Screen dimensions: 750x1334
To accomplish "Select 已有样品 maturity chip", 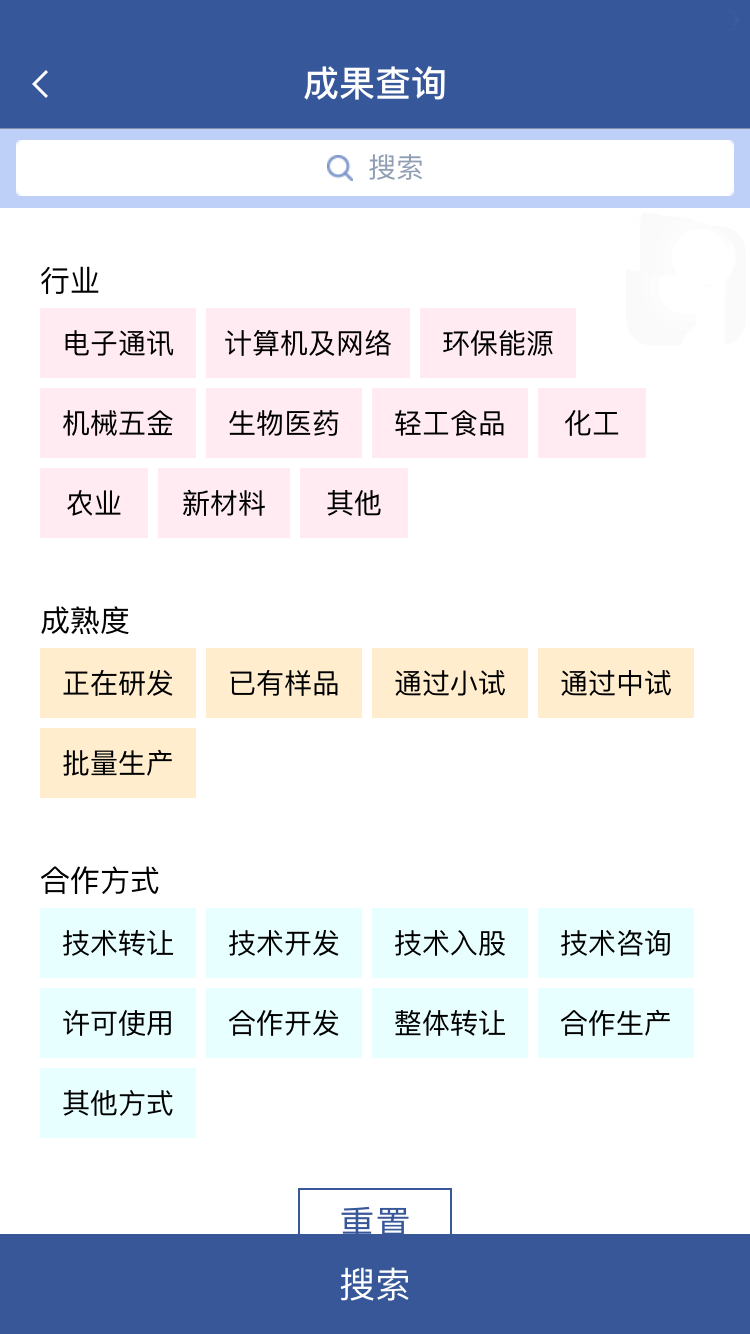I will click(284, 683).
